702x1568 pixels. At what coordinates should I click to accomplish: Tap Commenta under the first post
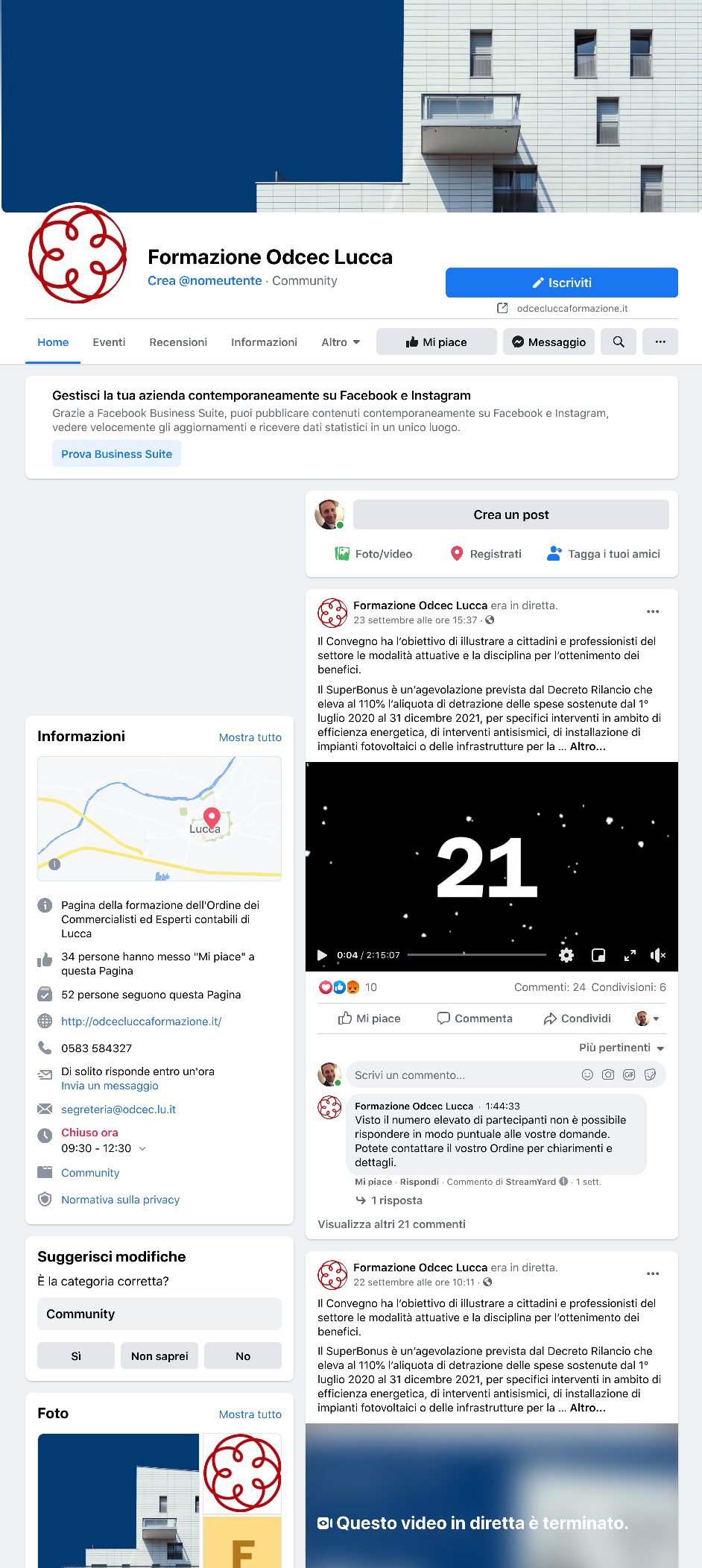point(475,1018)
